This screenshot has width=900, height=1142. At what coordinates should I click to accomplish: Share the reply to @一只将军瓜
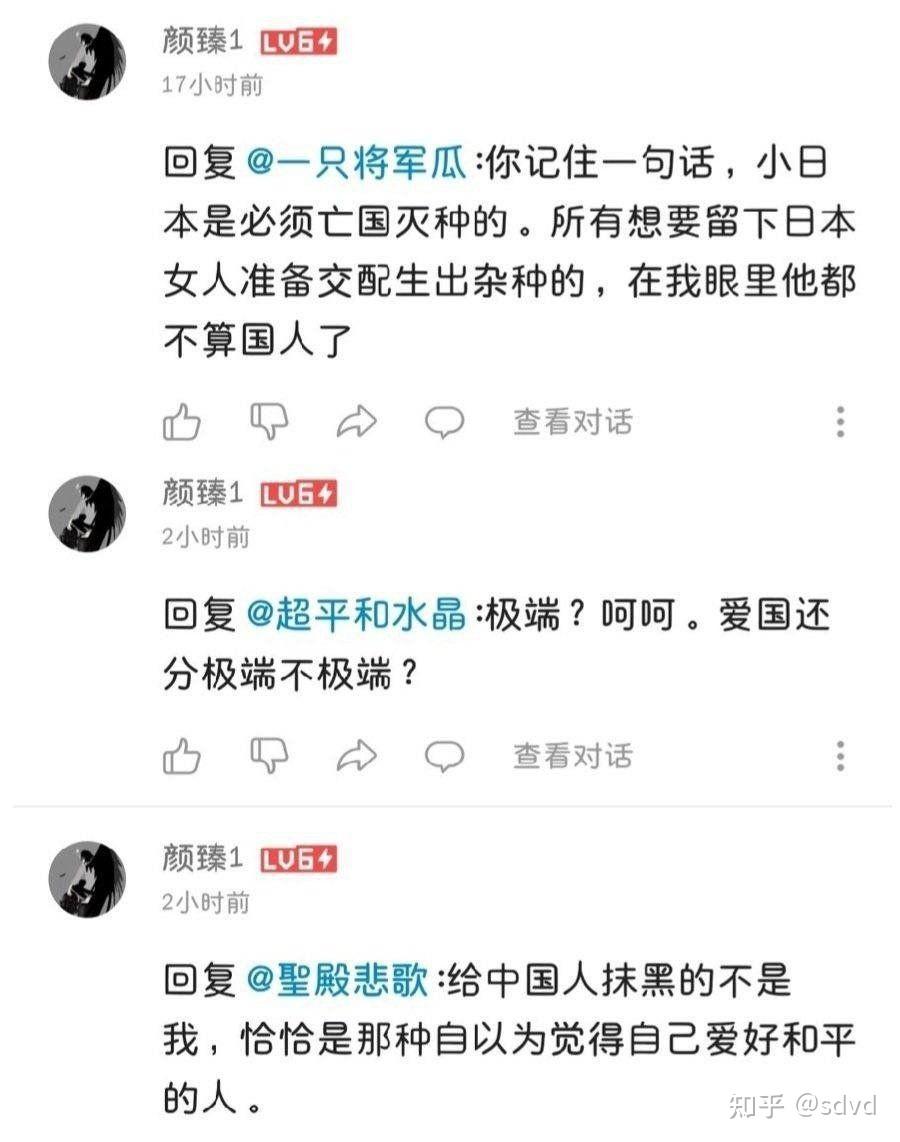(x=356, y=422)
